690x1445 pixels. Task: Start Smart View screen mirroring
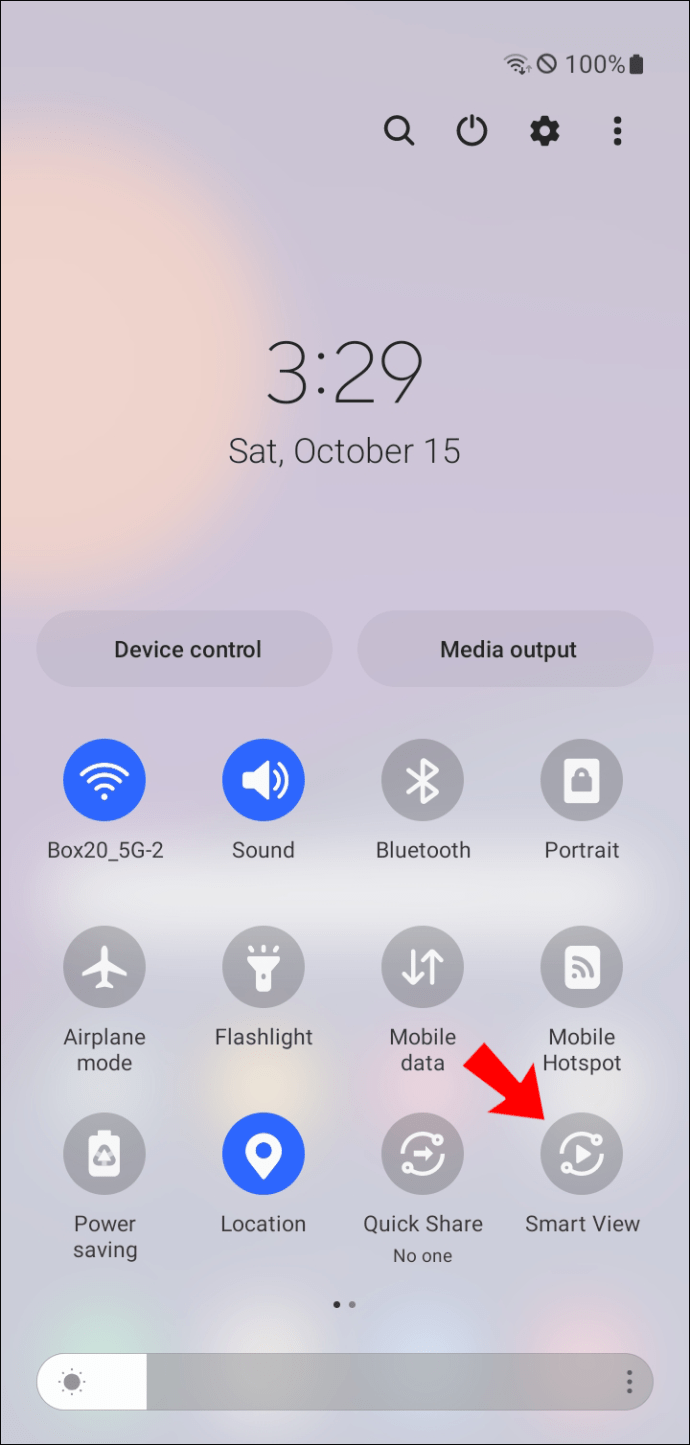click(x=581, y=1154)
